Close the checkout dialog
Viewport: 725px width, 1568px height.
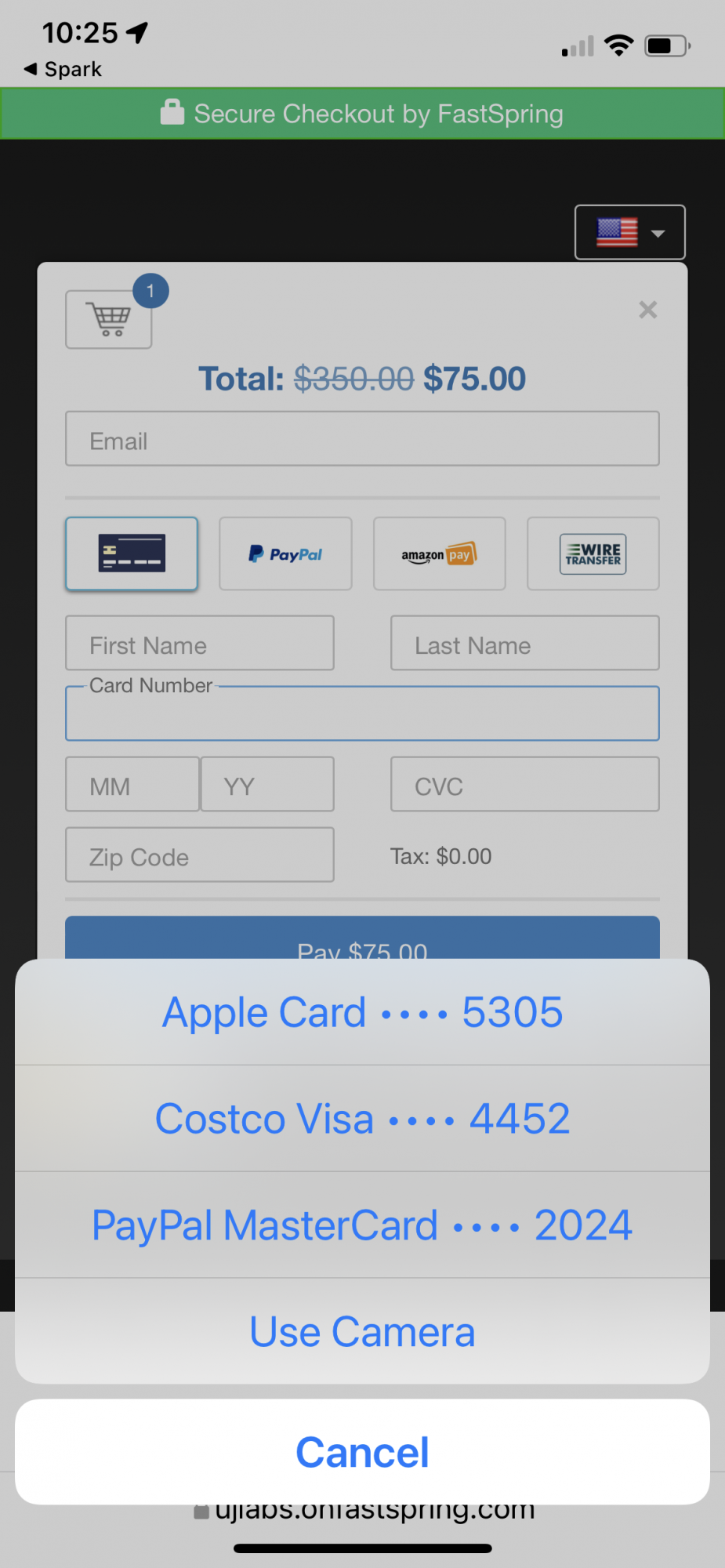647,310
